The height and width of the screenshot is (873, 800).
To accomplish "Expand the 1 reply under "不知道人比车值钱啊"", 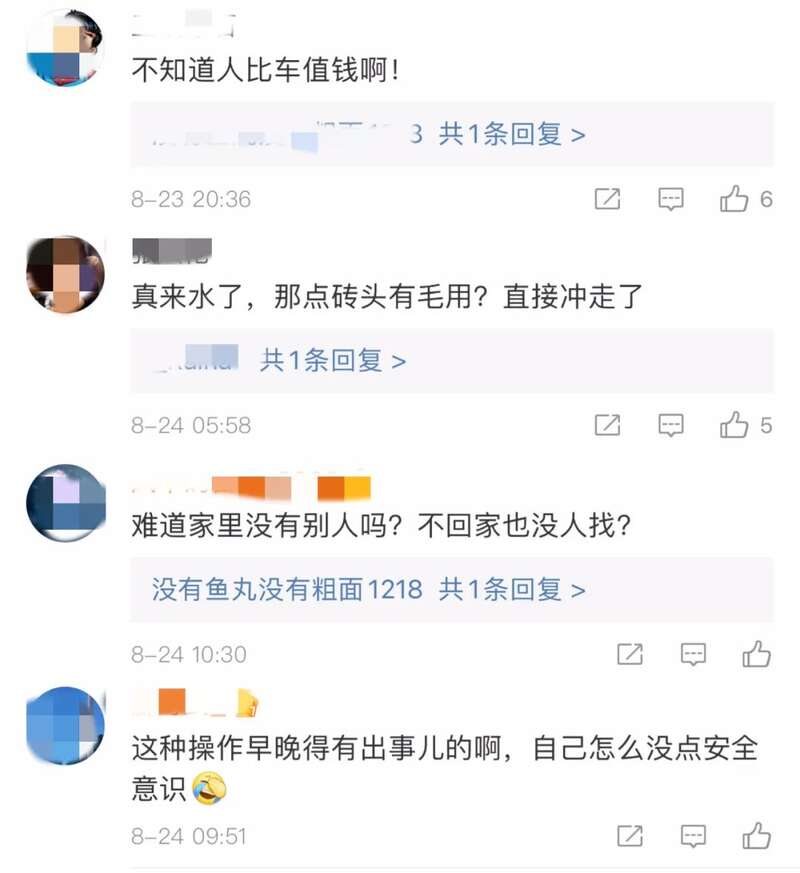I will coord(511,135).
